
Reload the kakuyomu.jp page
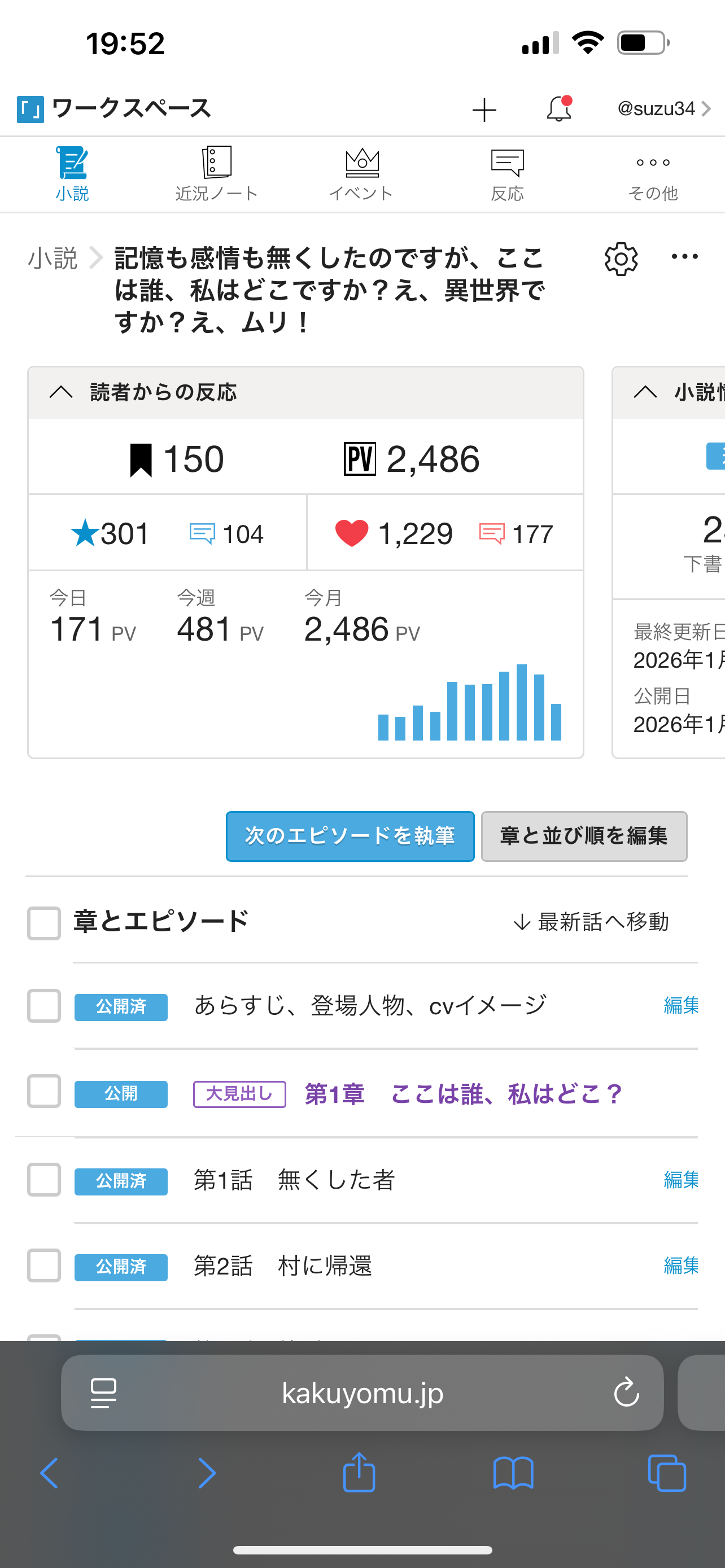point(626,1392)
